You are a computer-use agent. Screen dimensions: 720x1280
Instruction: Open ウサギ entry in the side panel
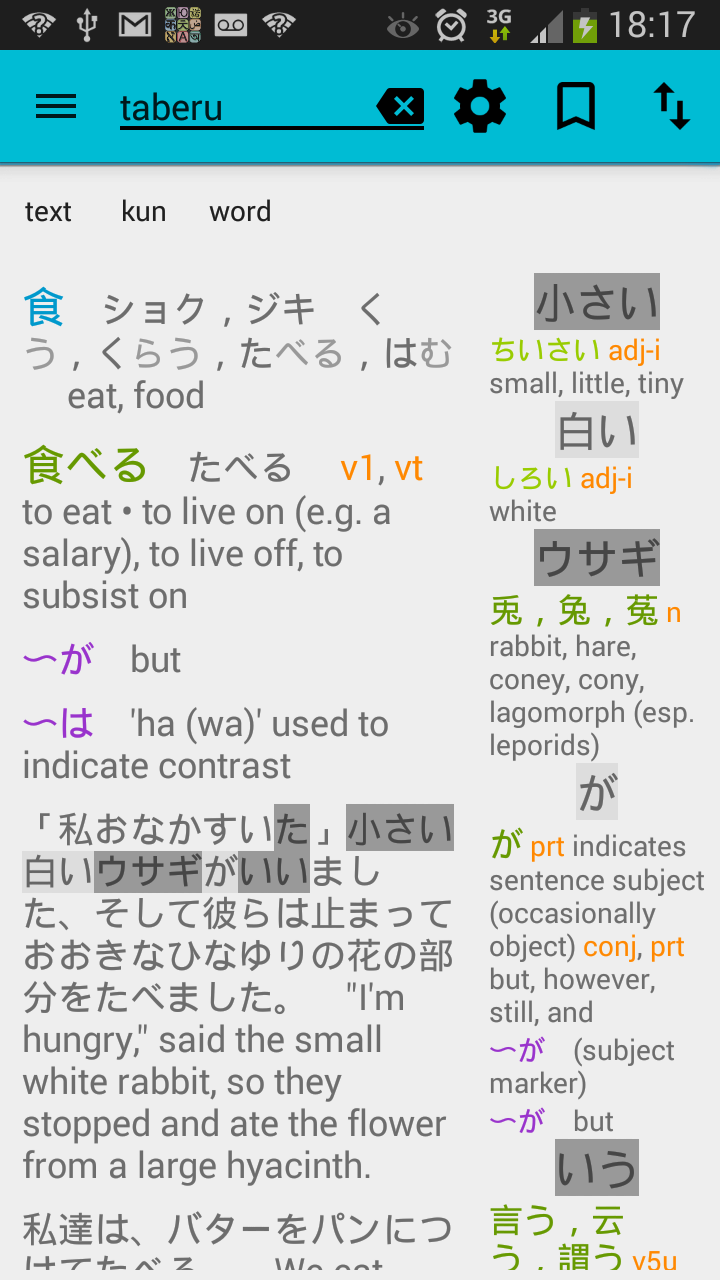(597, 558)
